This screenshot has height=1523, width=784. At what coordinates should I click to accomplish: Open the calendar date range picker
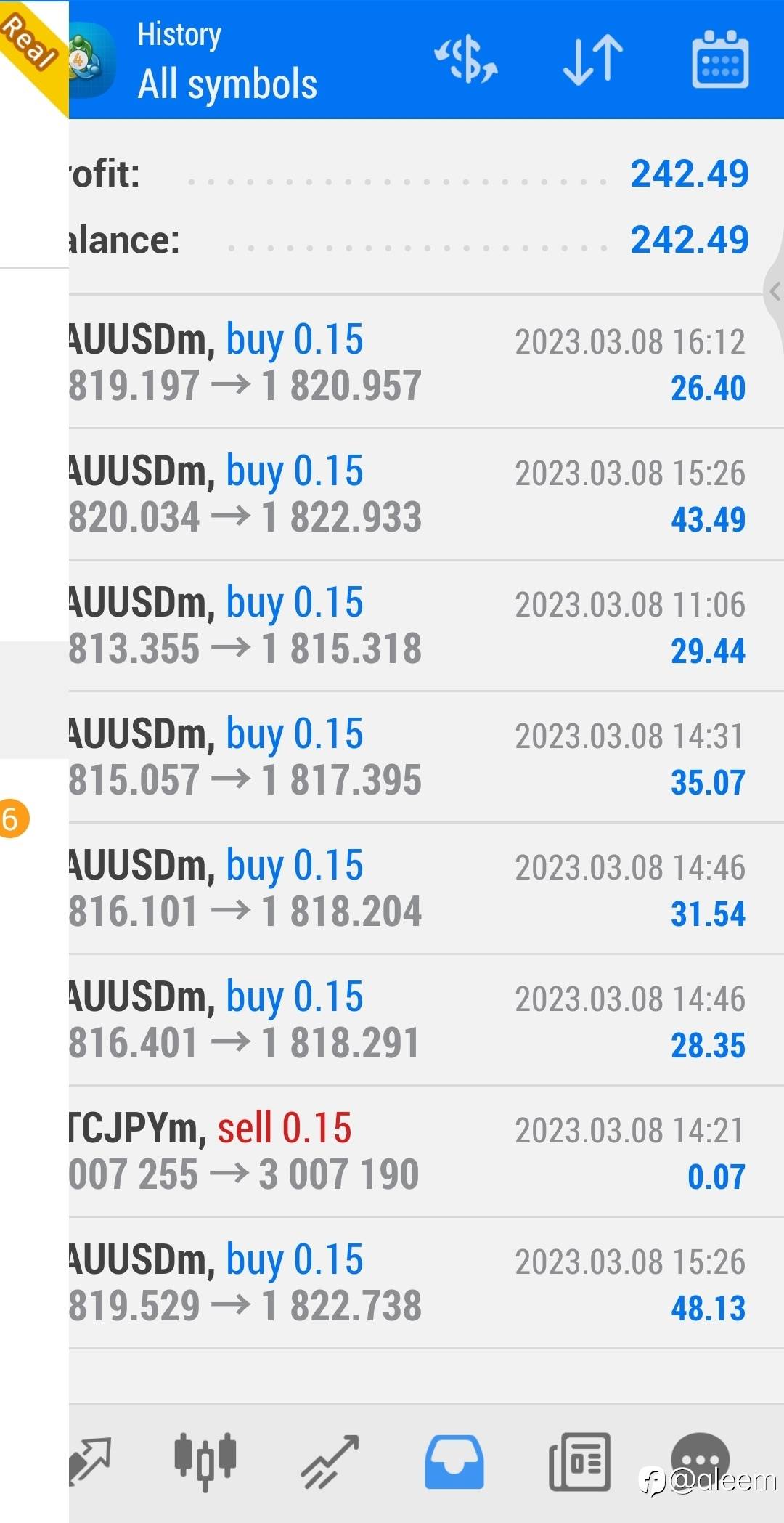click(720, 59)
